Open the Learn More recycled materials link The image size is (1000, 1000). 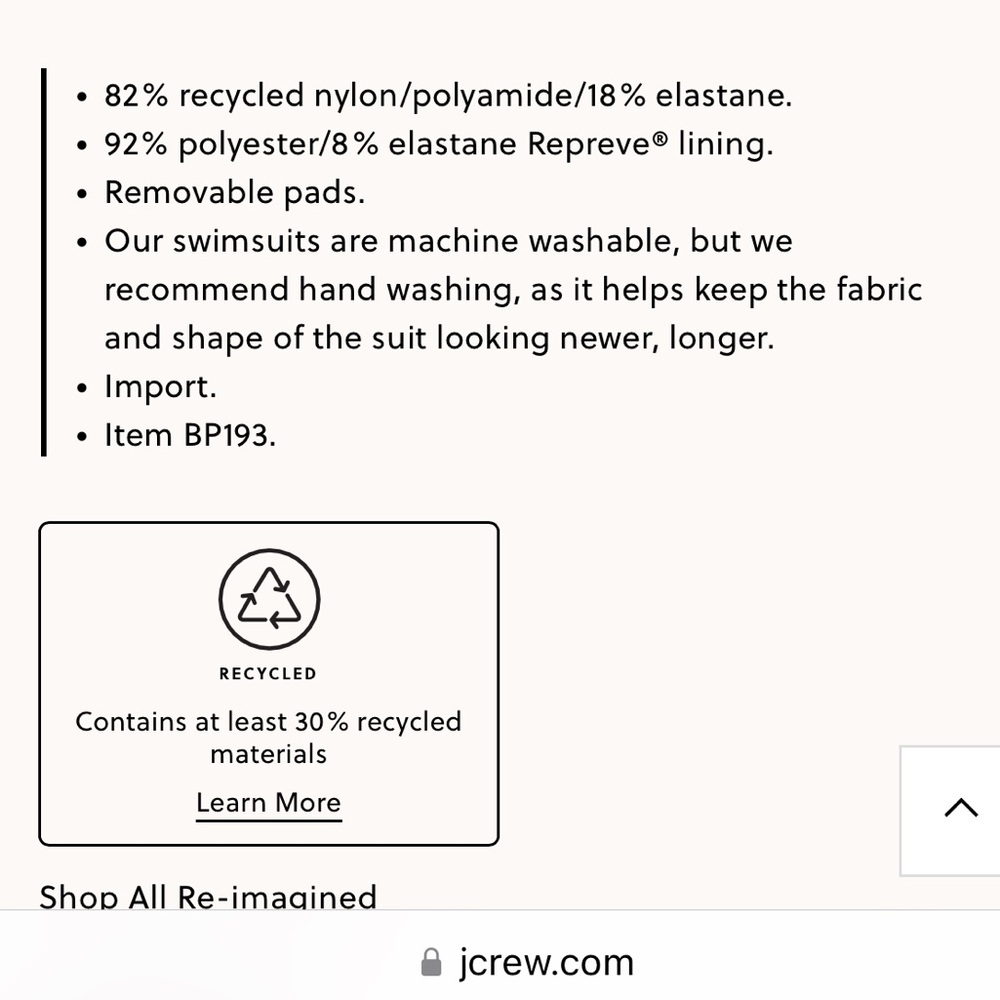tap(268, 803)
